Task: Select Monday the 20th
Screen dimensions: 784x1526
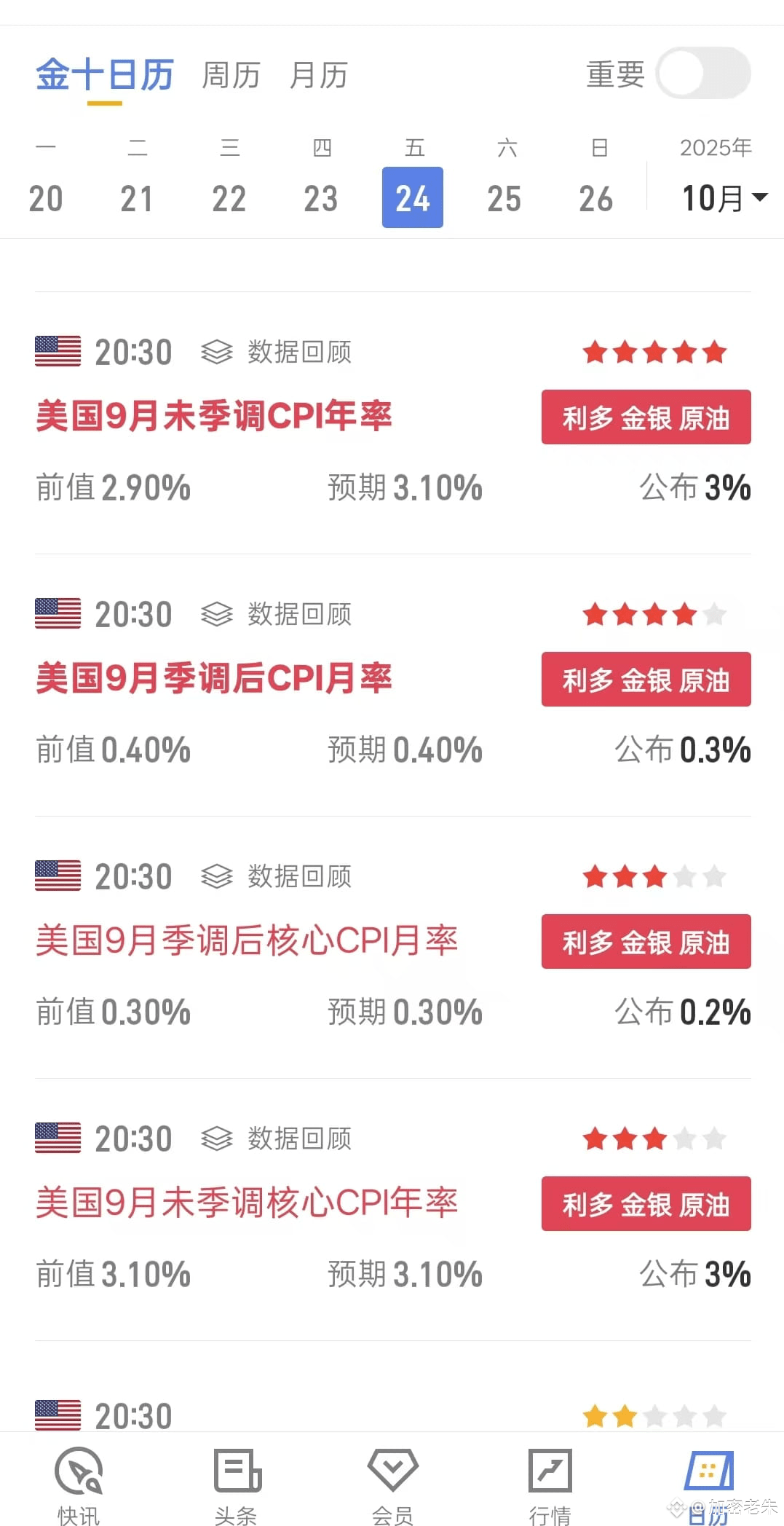Action: 46,198
